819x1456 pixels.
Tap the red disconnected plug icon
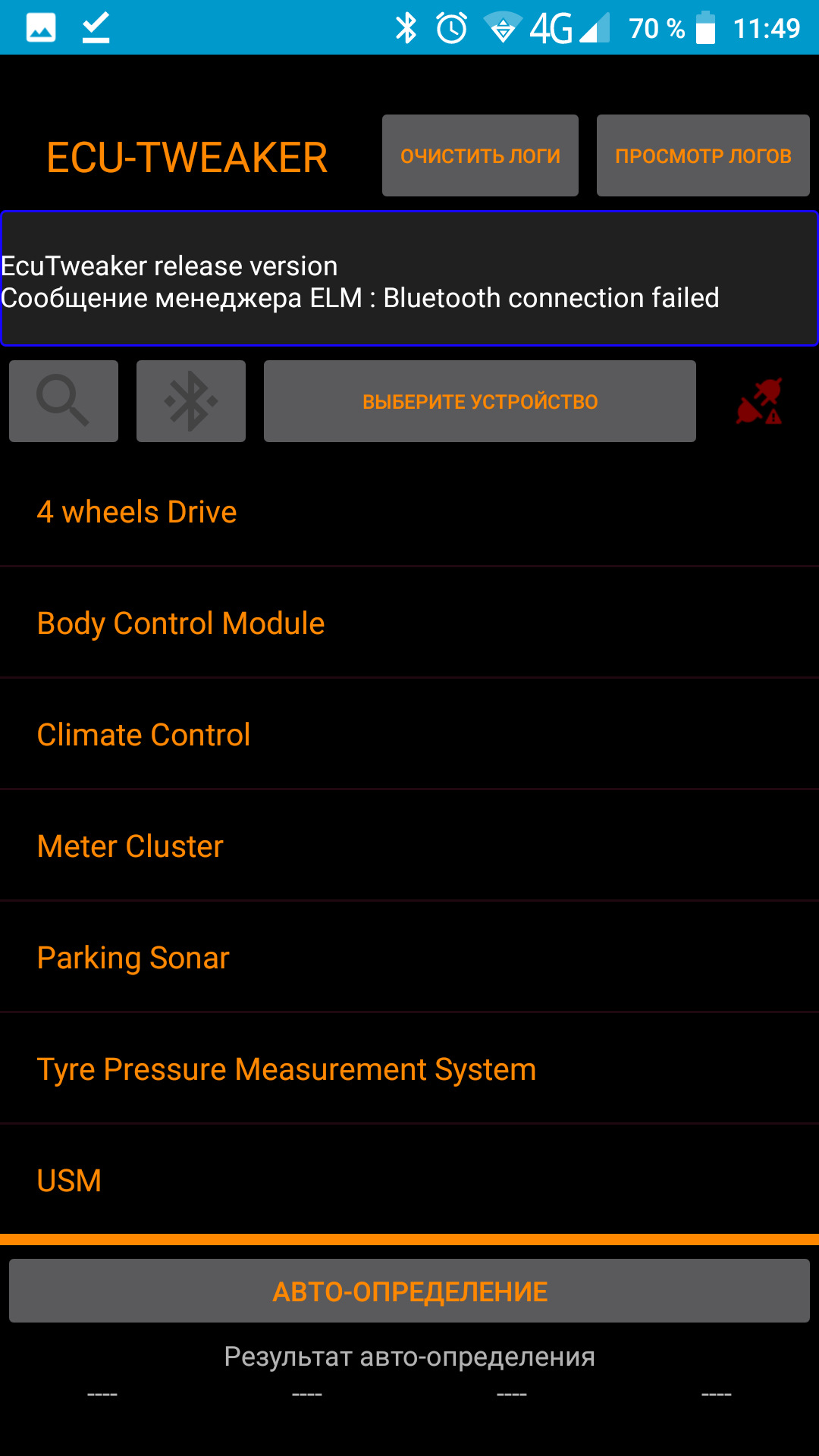[759, 401]
